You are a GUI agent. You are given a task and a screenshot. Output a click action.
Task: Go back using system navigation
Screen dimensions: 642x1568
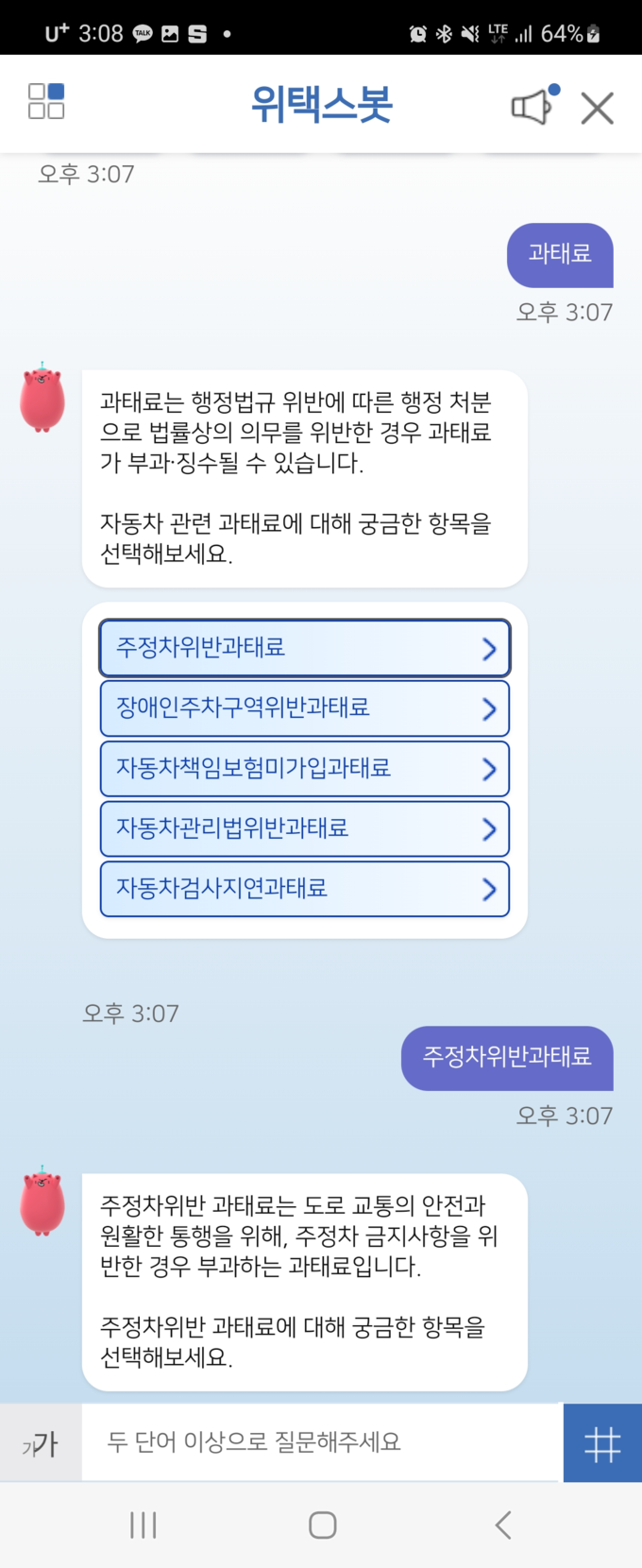tap(502, 1525)
